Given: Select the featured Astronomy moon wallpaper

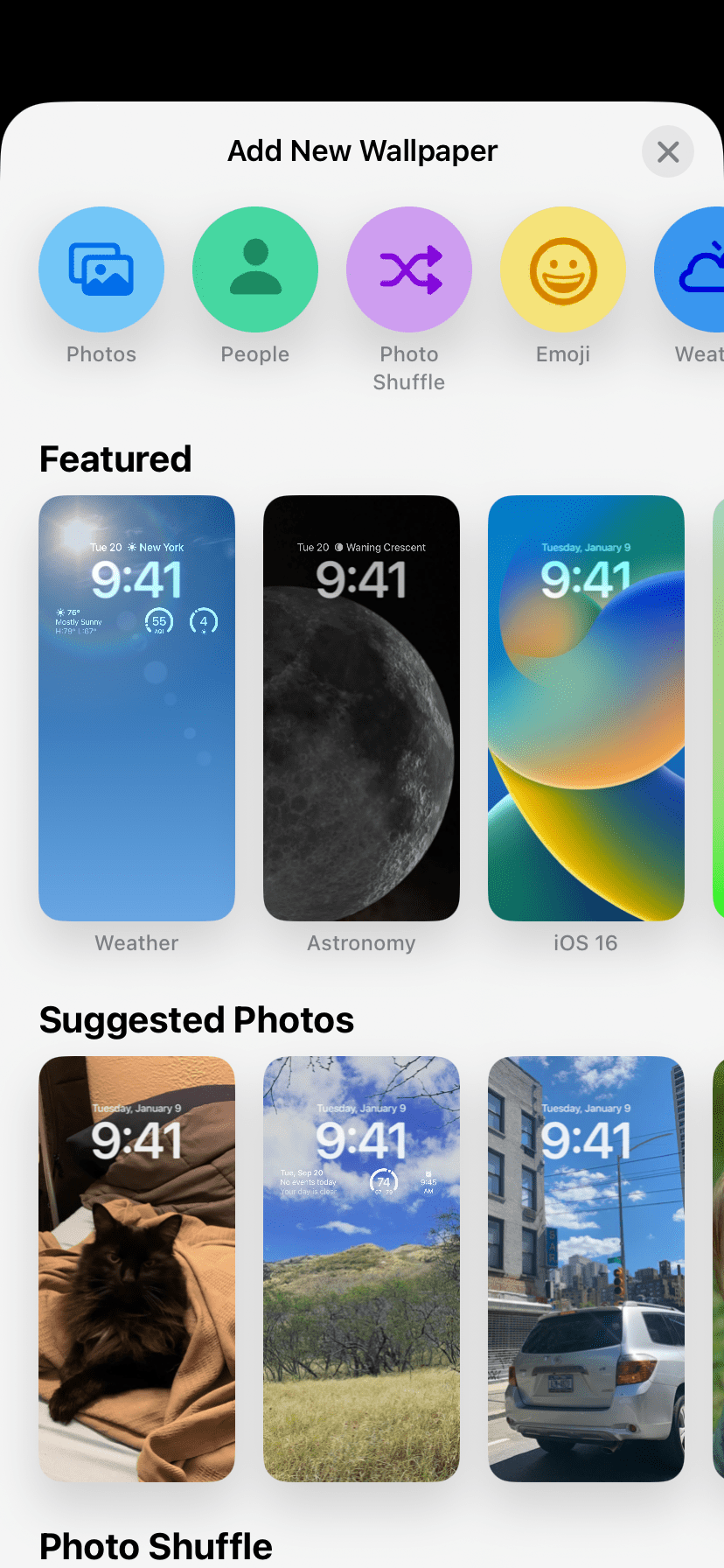Looking at the screenshot, I should 361,708.
